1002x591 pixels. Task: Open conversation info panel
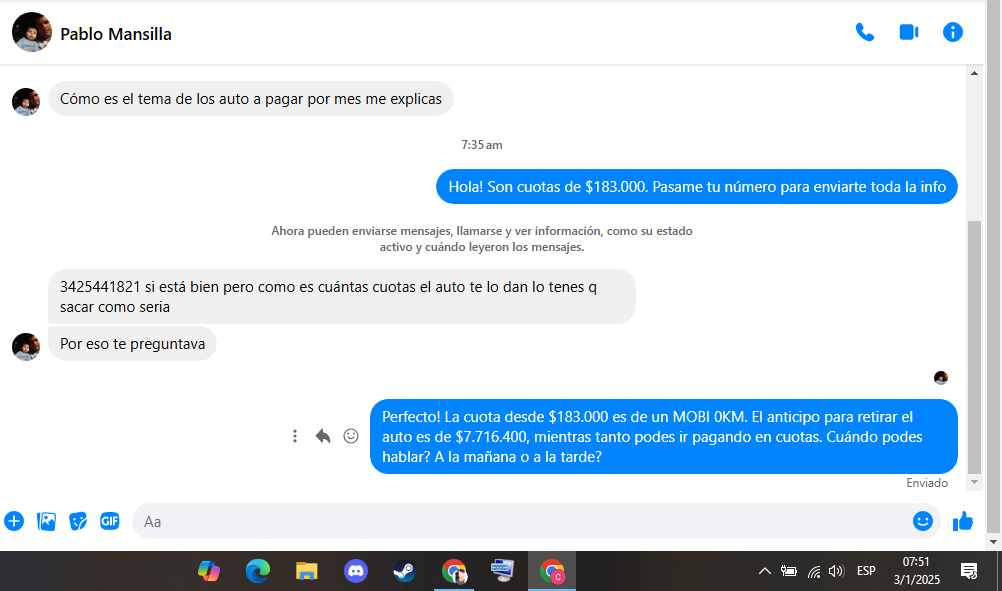(953, 33)
